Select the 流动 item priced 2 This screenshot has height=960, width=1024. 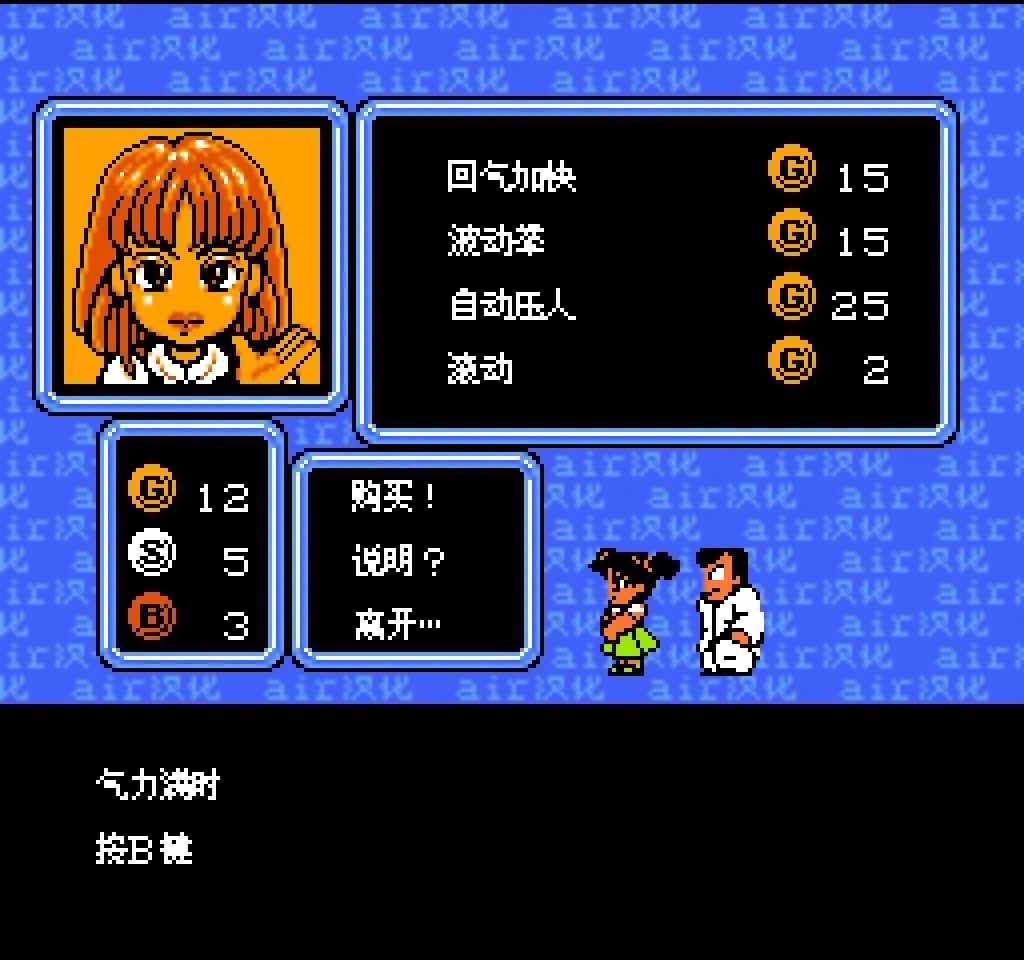pos(480,369)
